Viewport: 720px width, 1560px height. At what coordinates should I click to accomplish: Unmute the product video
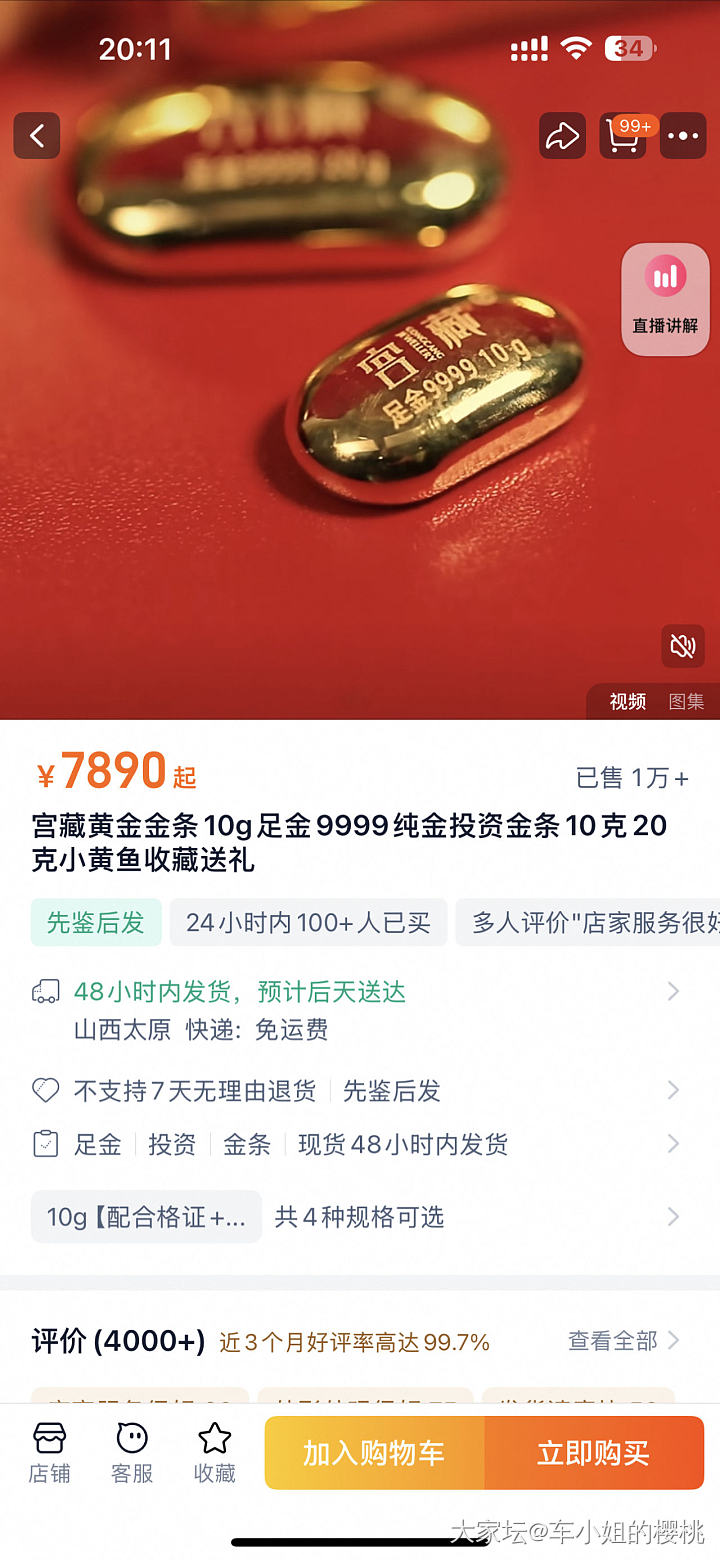[683, 646]
